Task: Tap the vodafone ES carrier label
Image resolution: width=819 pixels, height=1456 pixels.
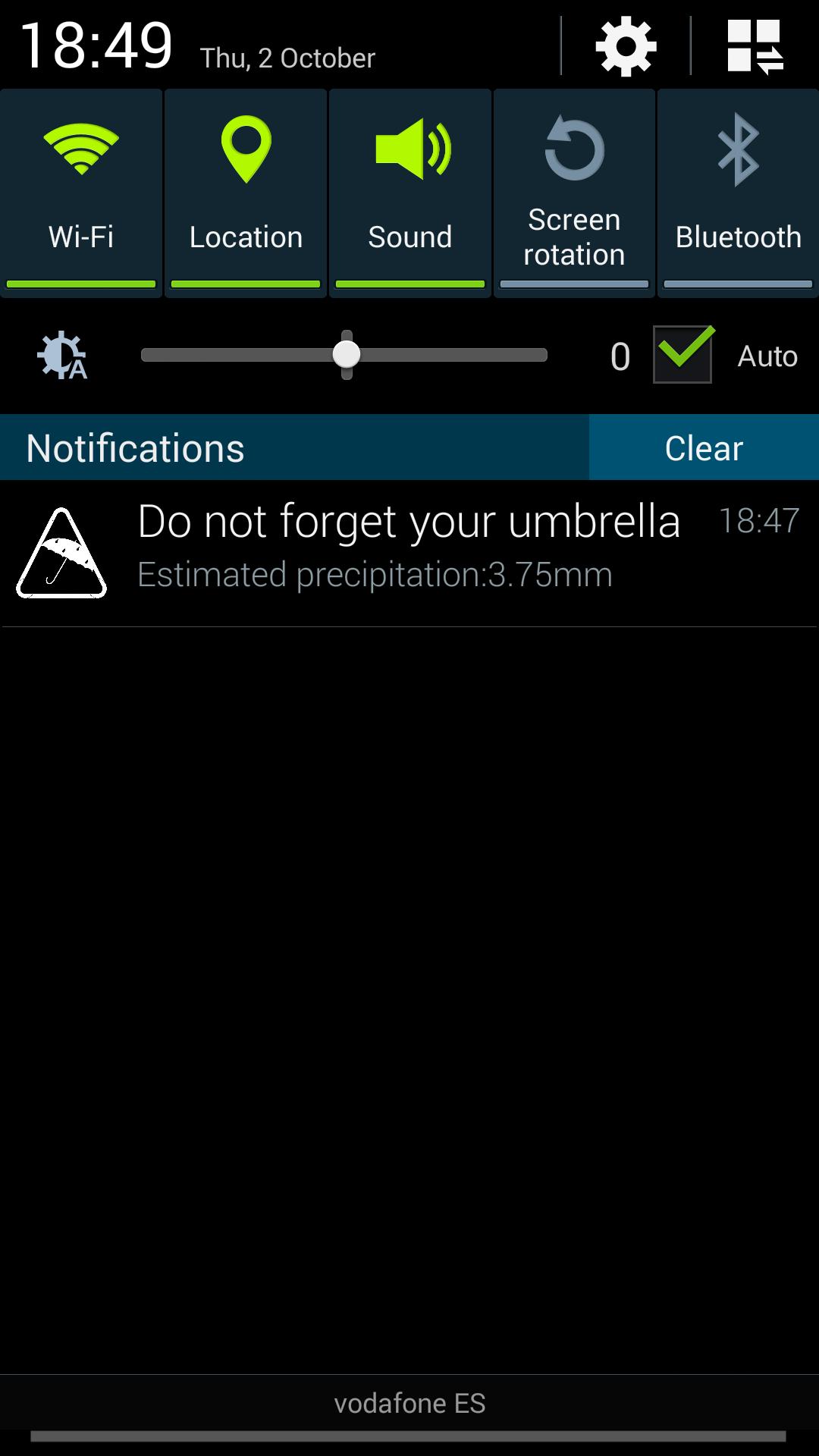Action: click(x=409, y=1402)
